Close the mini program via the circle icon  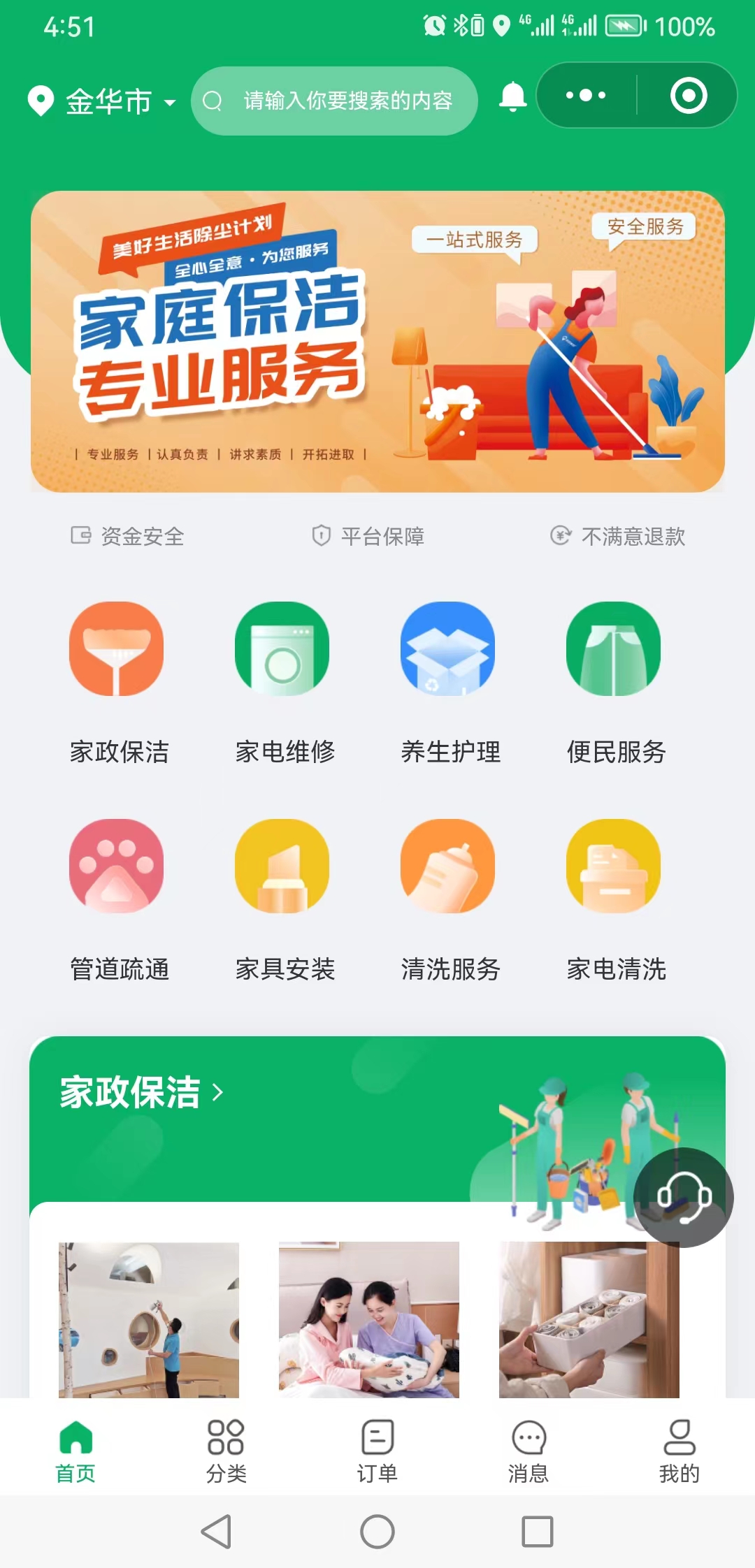(688, 96)
